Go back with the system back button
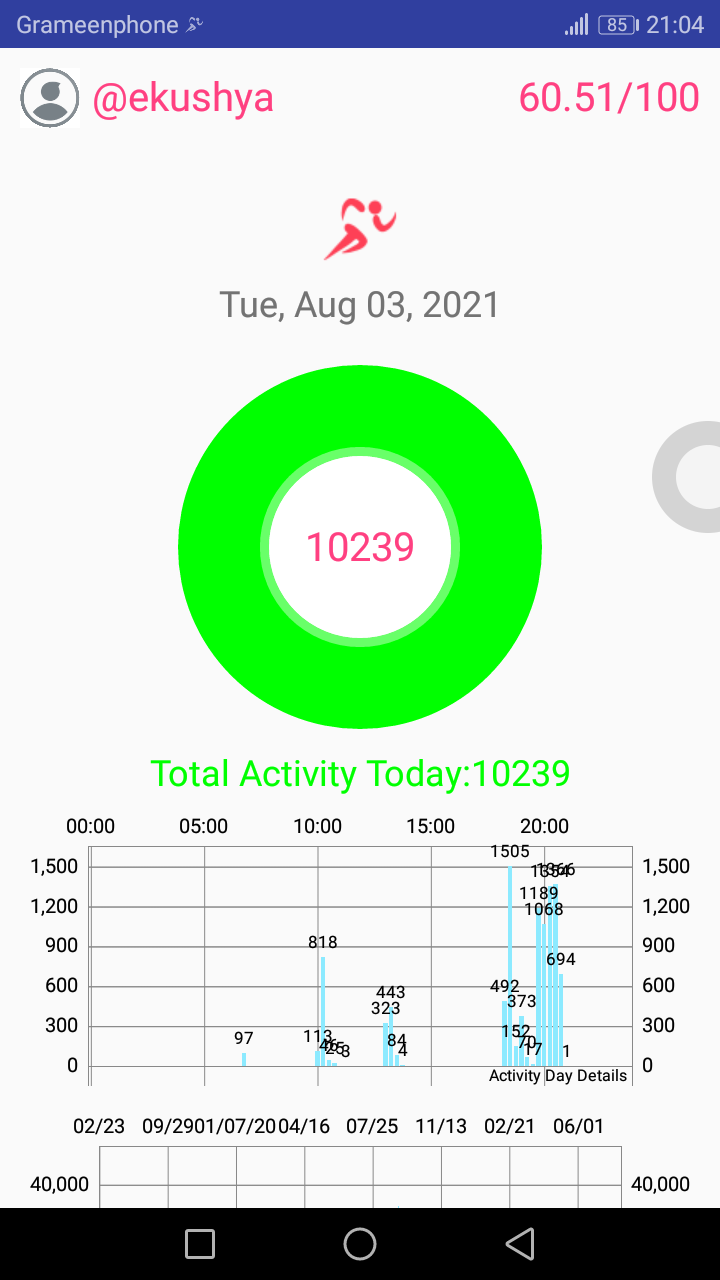 pos(519,1243)
